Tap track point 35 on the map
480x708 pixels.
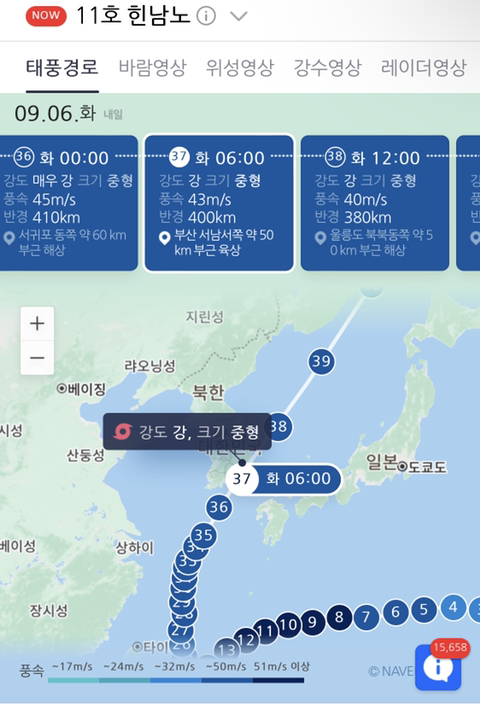click(x=203, y=536)
